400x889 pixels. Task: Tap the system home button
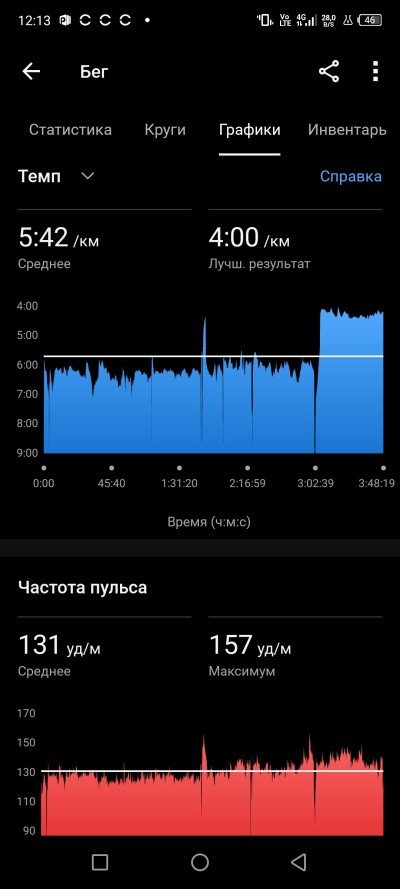tap(199, 862)
